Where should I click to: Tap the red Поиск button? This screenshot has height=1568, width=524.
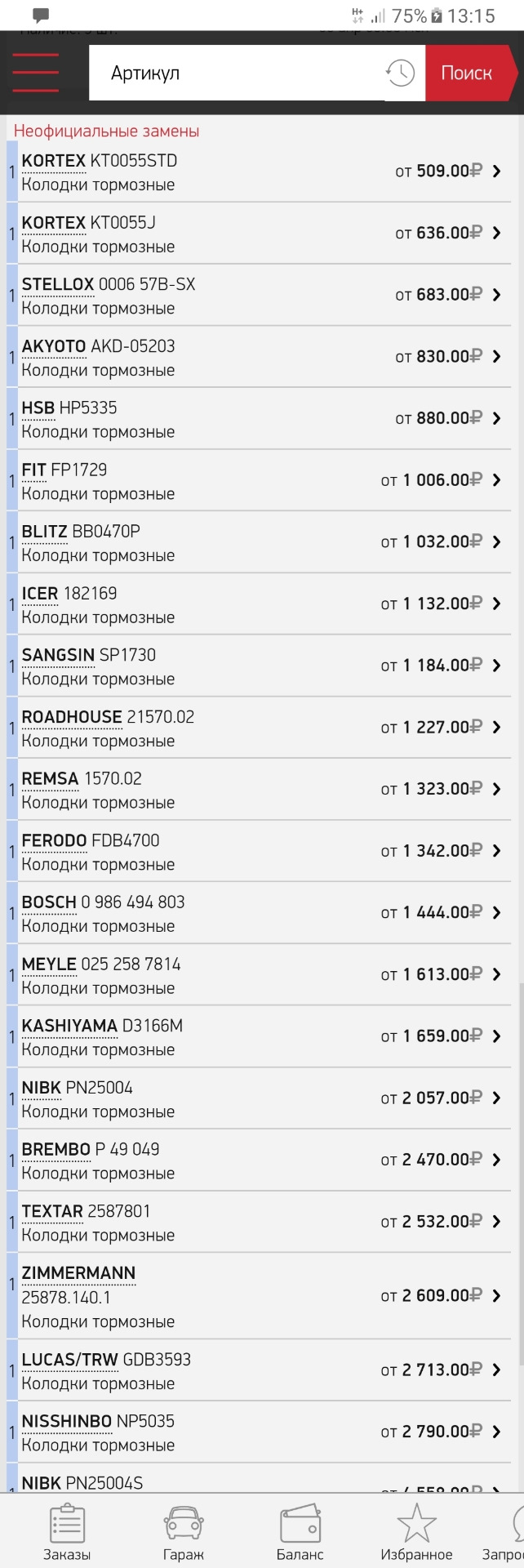click(468, 73)
